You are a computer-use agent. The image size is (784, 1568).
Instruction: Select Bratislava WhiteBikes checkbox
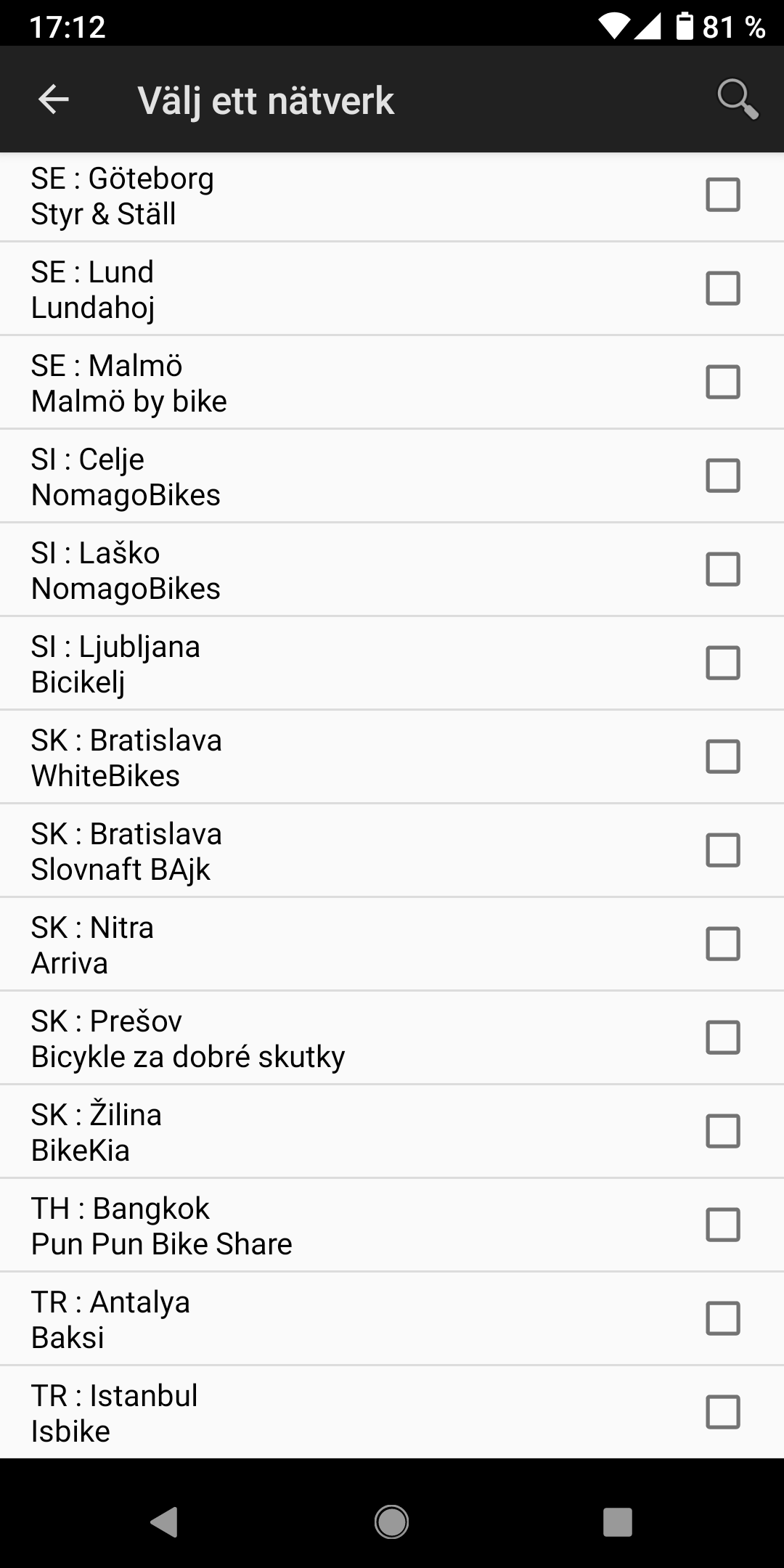(722, 757)
